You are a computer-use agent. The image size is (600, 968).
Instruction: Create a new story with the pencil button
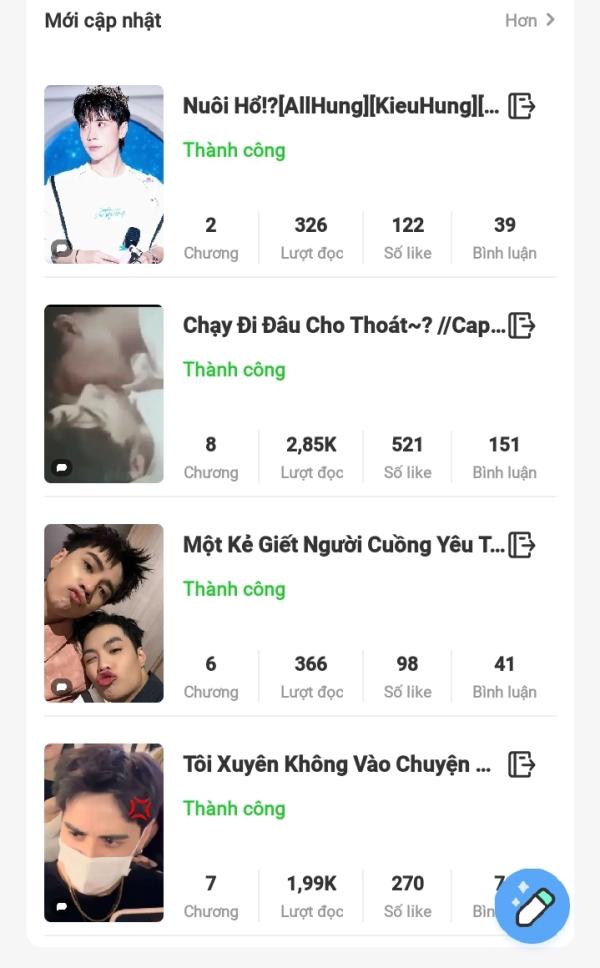(x=532, y=906)
